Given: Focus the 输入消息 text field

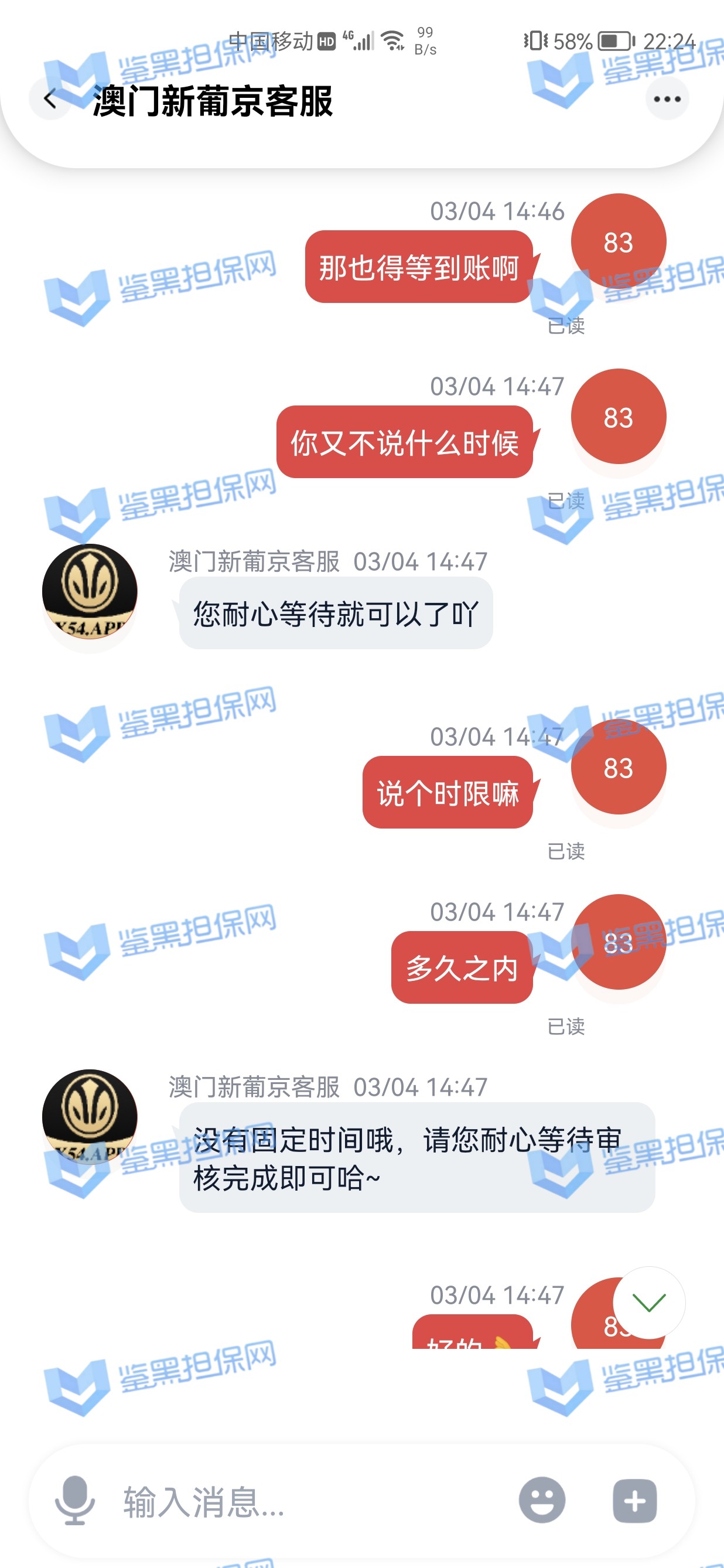Looking at the screenshot, I should [304, 1501].
